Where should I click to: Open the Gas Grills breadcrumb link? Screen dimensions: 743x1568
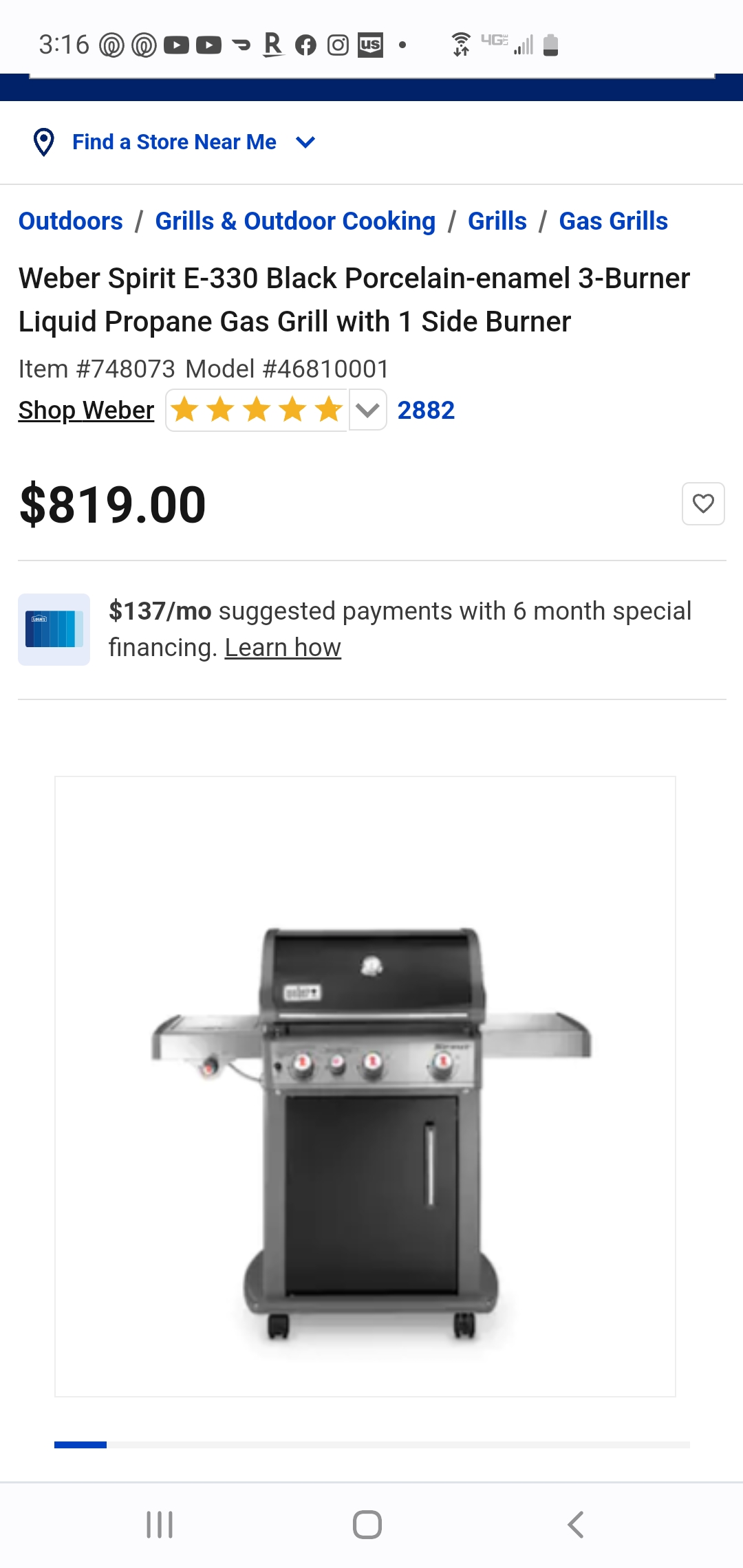coord(613,221)
